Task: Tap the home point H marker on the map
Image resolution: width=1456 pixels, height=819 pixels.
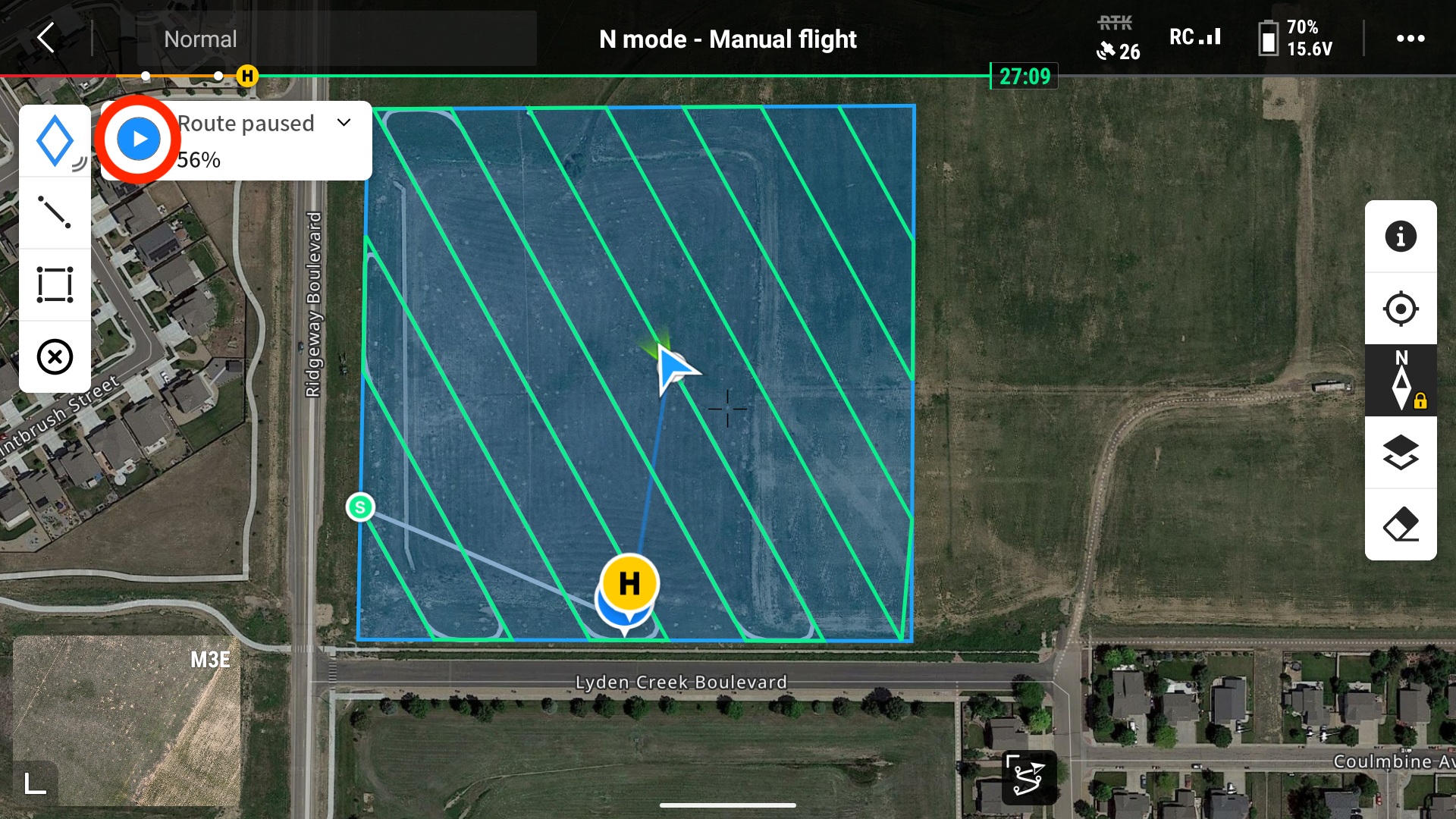Action: point(629,584)
